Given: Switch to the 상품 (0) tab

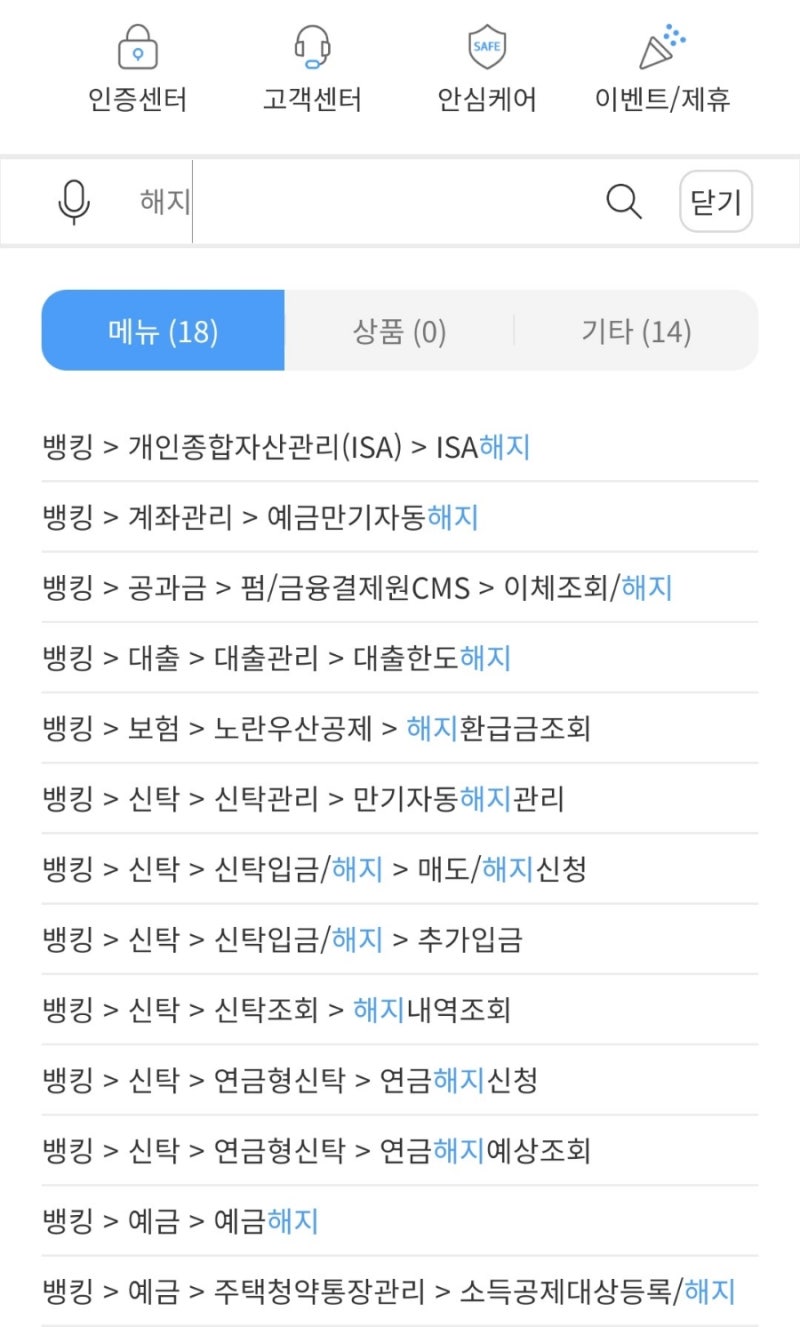Looking at the screenshot, I should point(400,331).
